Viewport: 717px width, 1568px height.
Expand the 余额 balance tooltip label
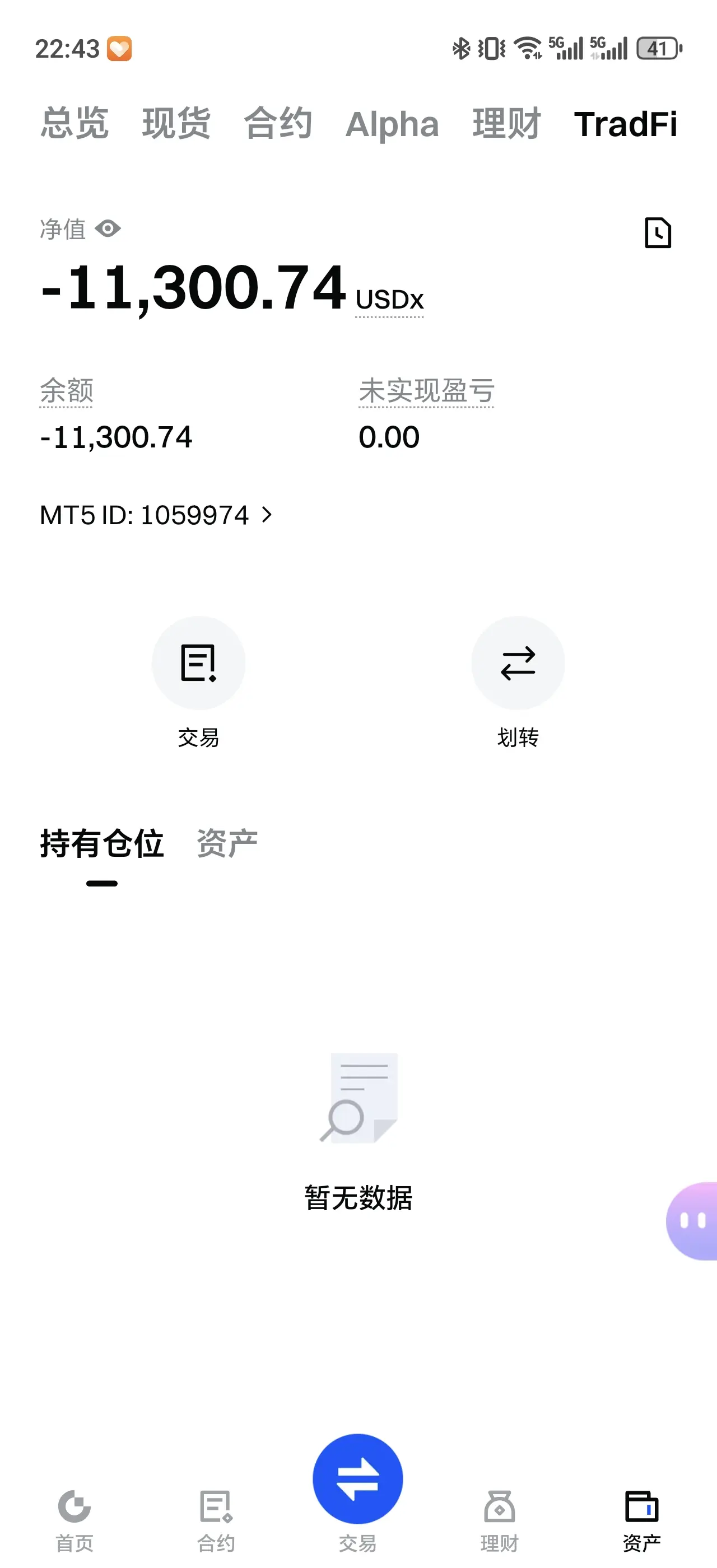(x=66, y=391)
